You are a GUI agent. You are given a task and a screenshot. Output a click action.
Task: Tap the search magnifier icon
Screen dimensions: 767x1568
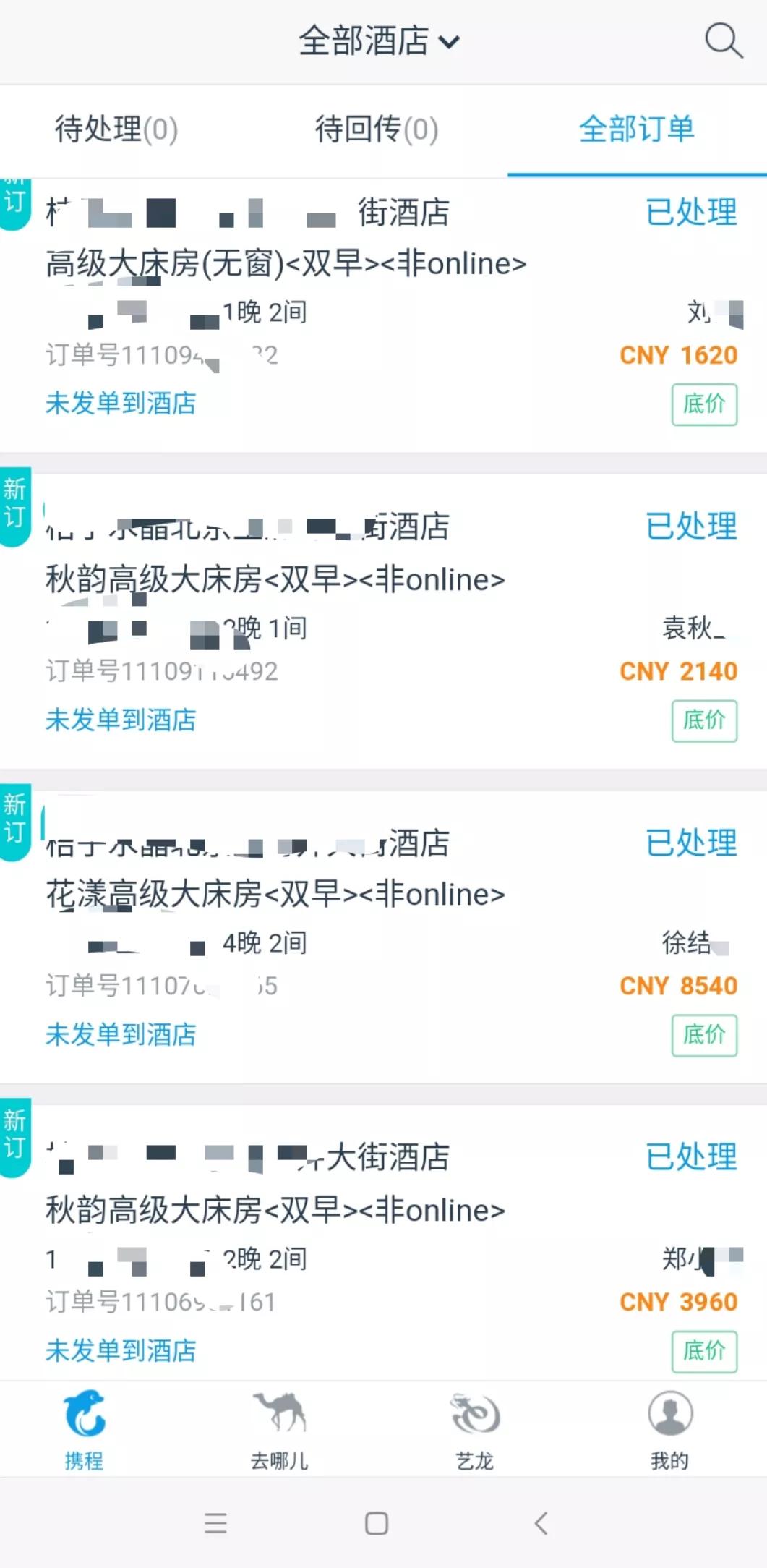click(x=724, y=41)
